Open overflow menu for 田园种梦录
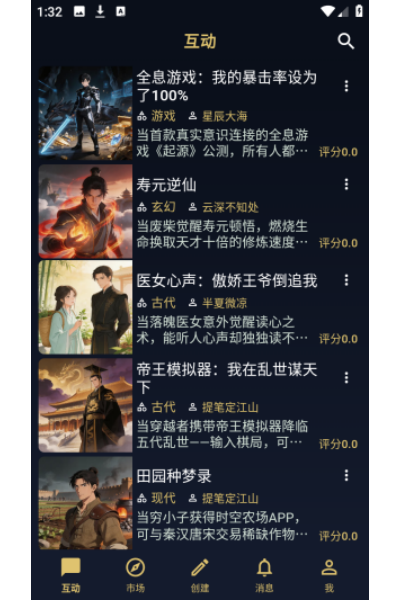 click(x=346, y=476)
